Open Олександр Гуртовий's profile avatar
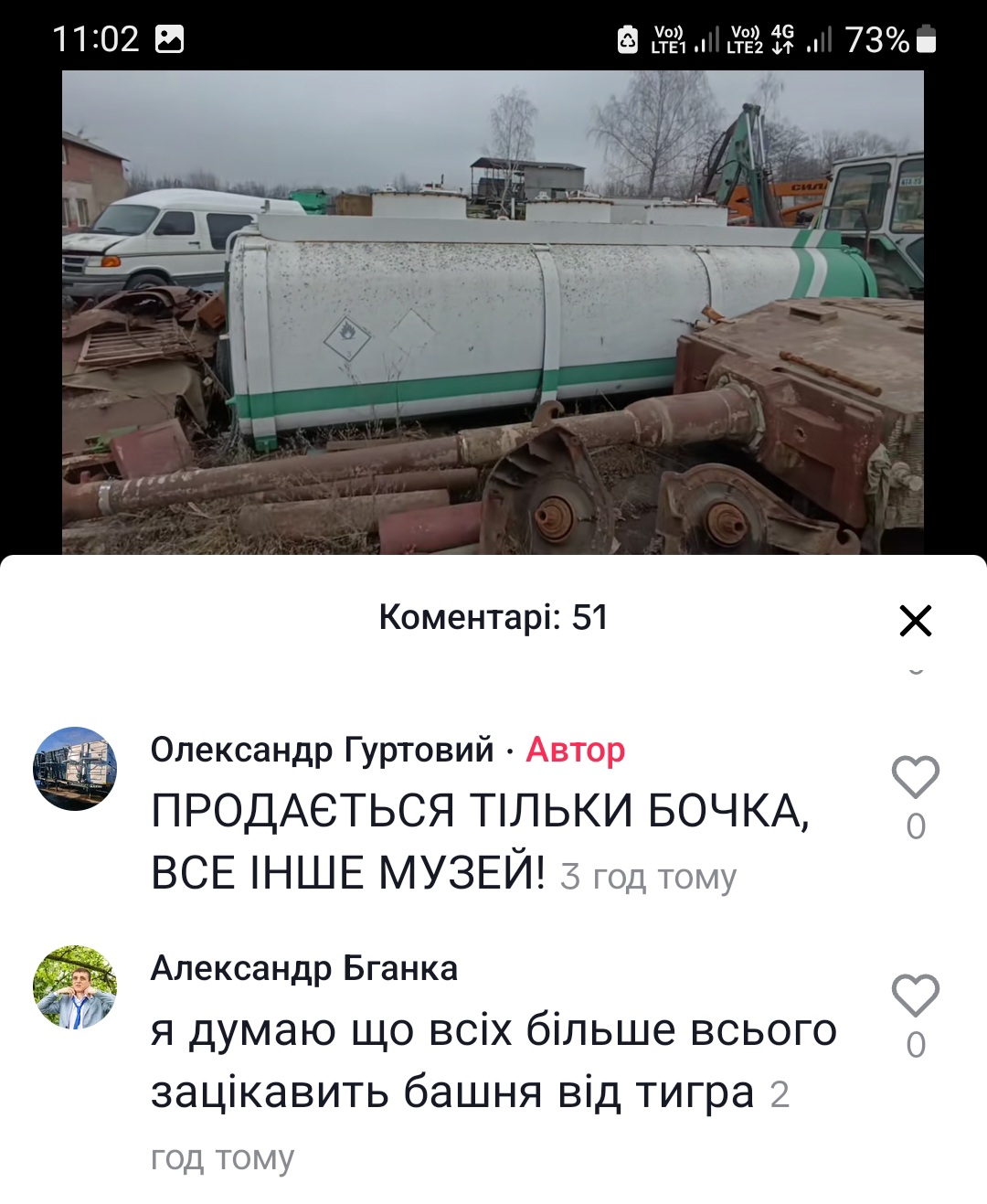The height and width of the screenshot is (1204, 987). click(75, 769)
